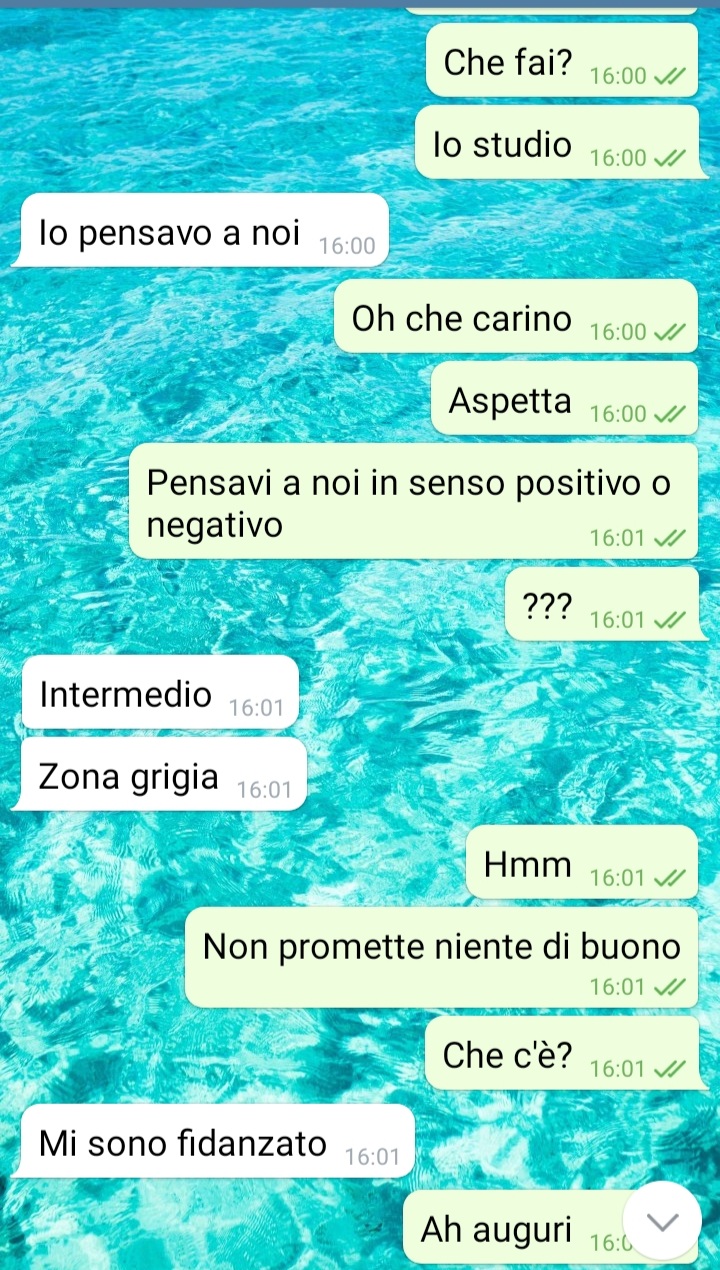Jump to the latest messages with the down arrow

point(663,1221)
